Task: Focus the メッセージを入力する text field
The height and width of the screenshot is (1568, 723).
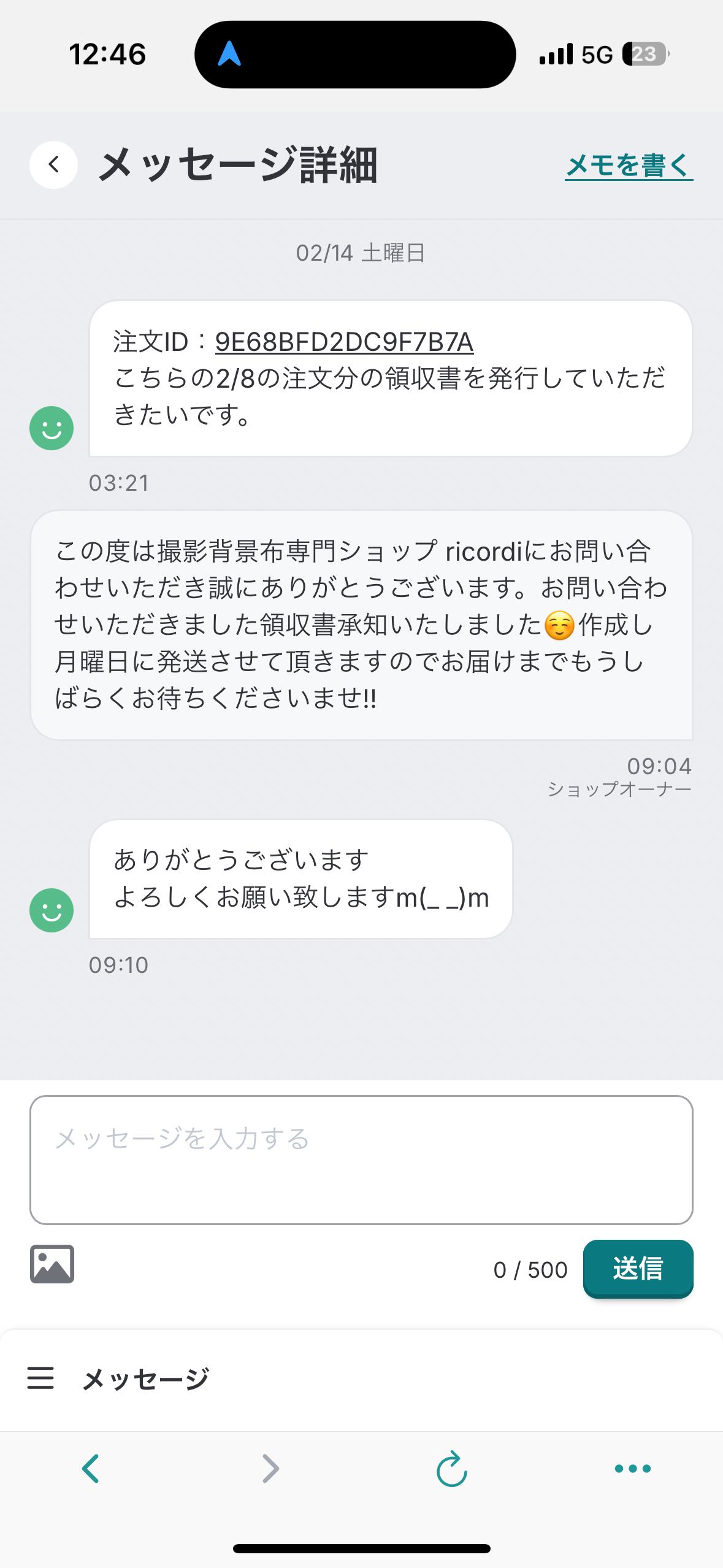Action: pyautogui.click(x=361, y=1159)
